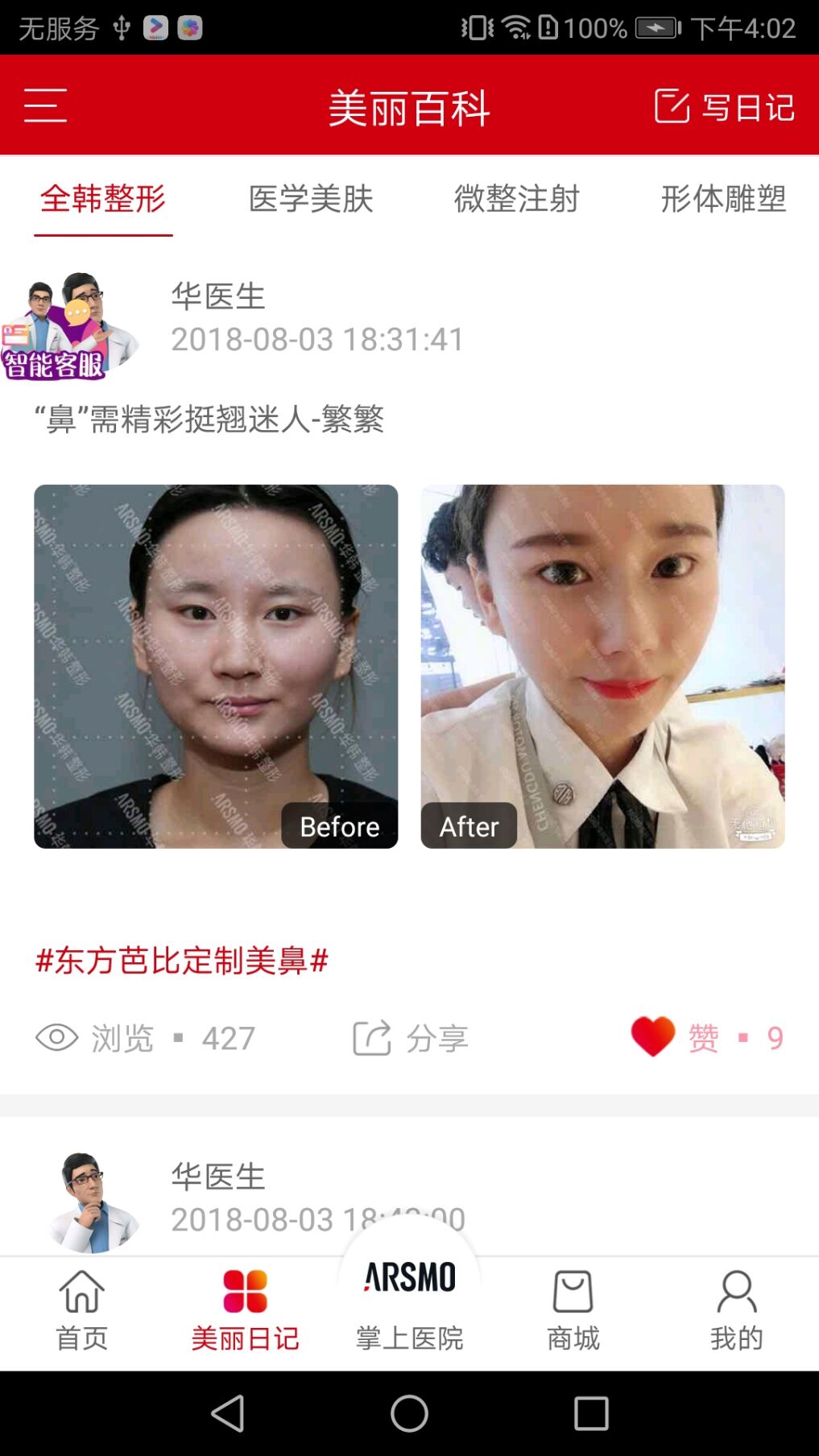The image size is (819, 1456).
Task: Open the Before photo of the first post
Action: tap(216, 666)
